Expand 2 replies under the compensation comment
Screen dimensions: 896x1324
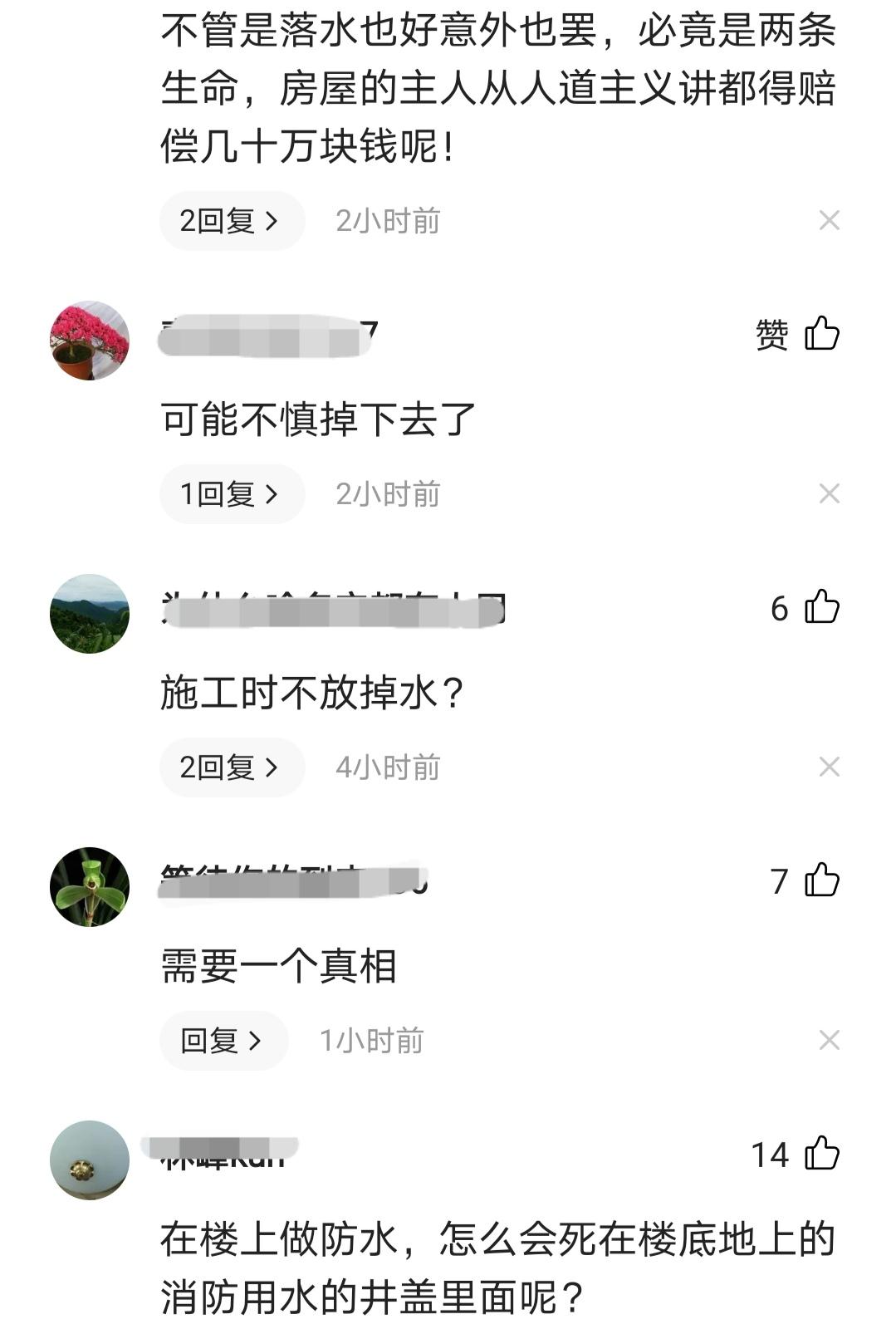coord(231,221)
